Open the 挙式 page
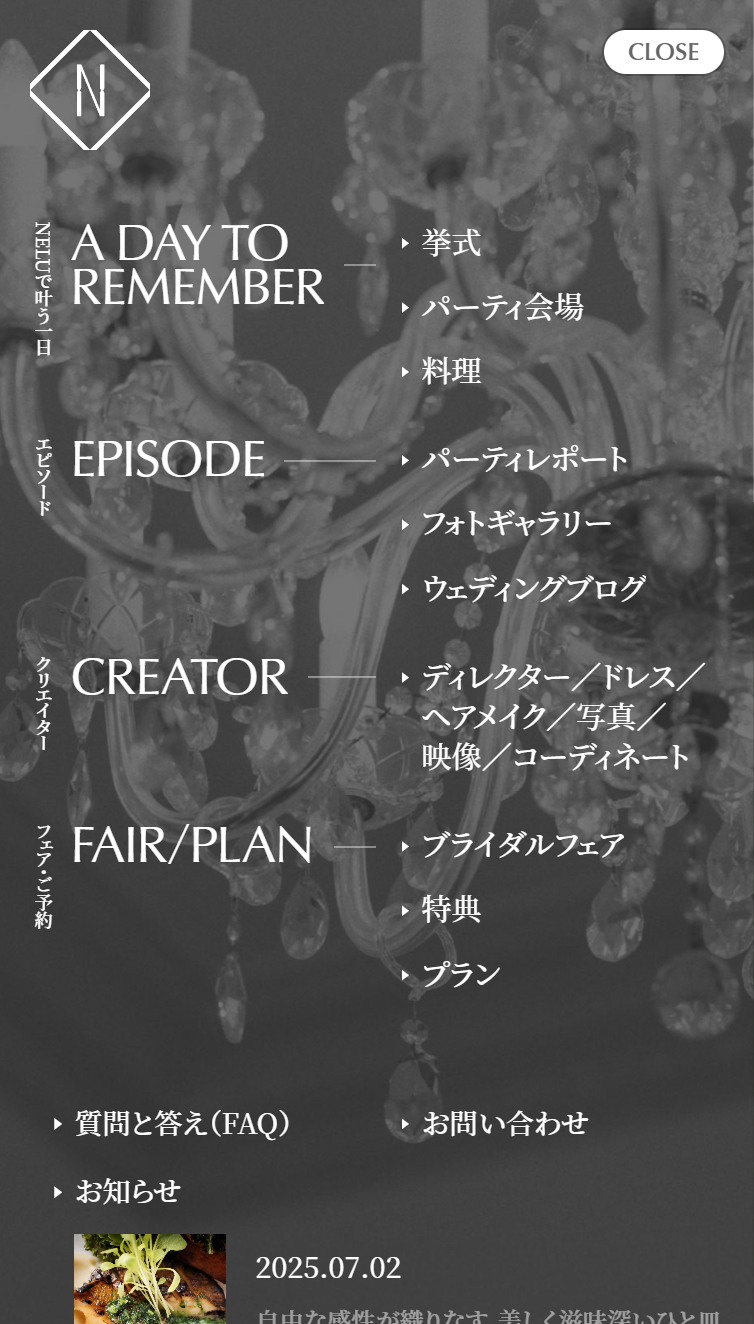Screen dimensions: 754x1324 pyautogui.click(x=450, y=243)
